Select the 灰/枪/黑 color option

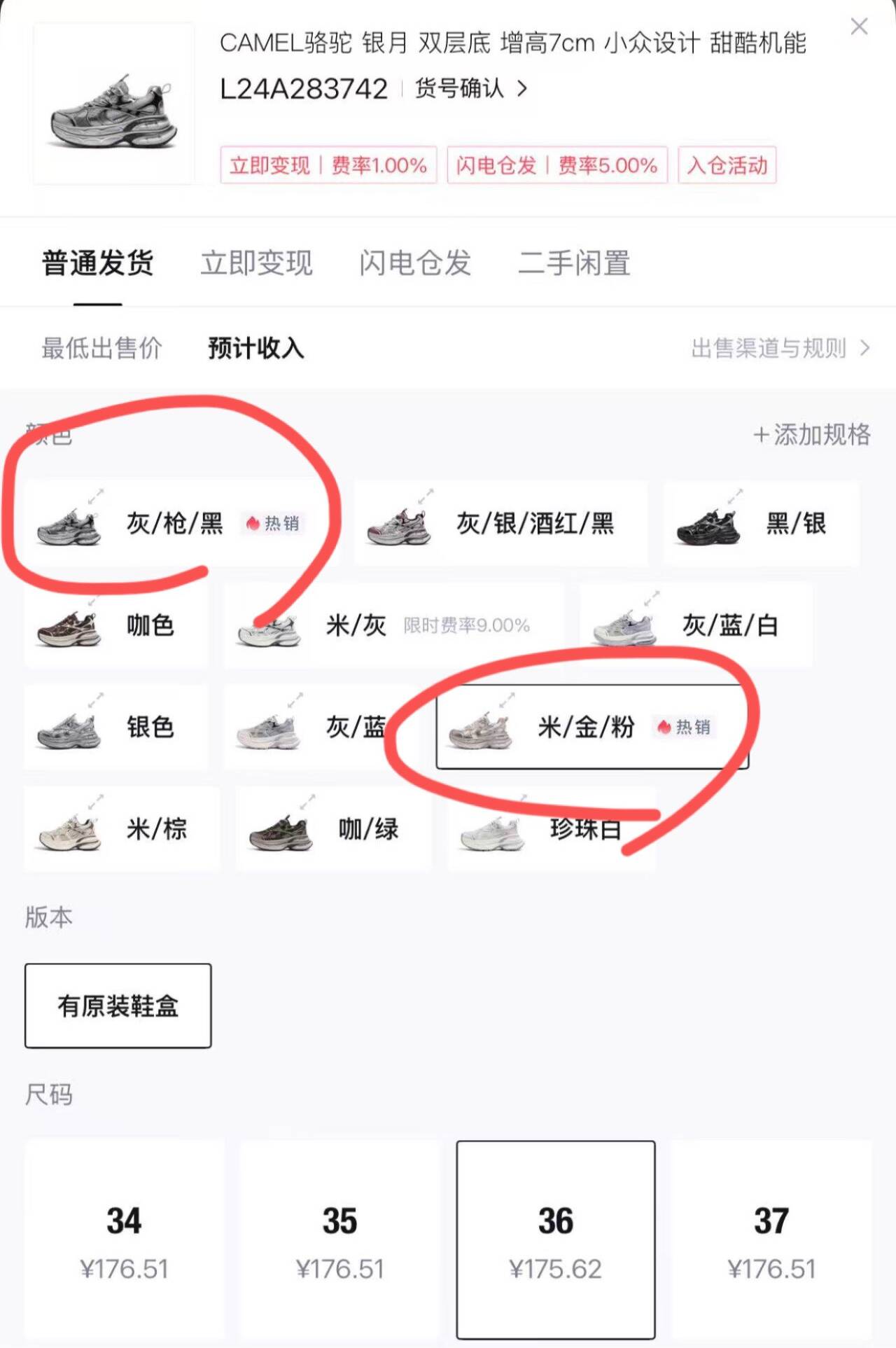(x=174, y=524)
